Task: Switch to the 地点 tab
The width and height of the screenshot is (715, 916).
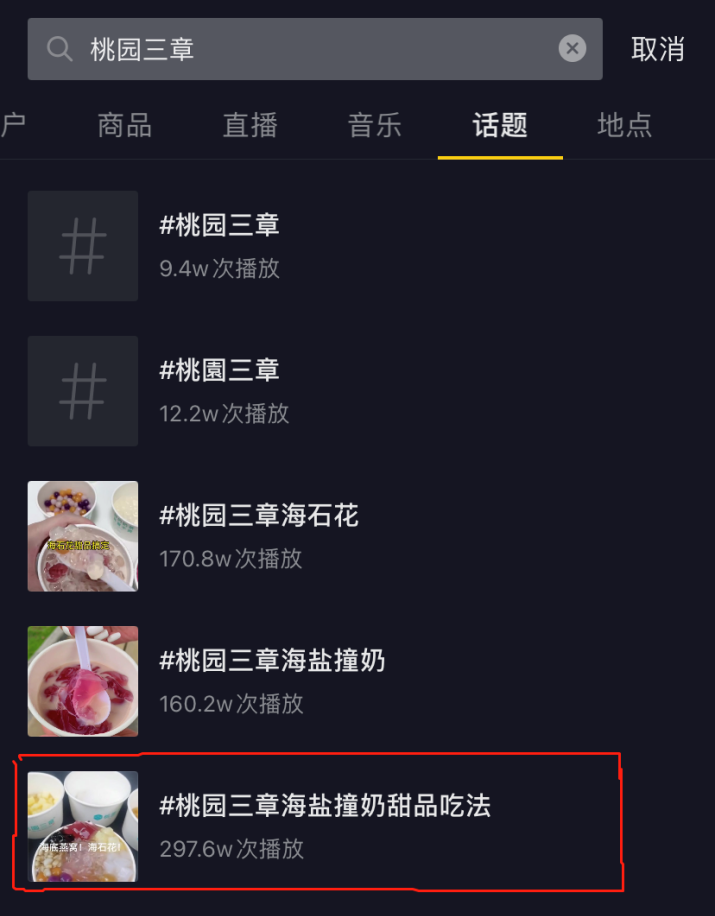Action: click(x=624, y=125)
